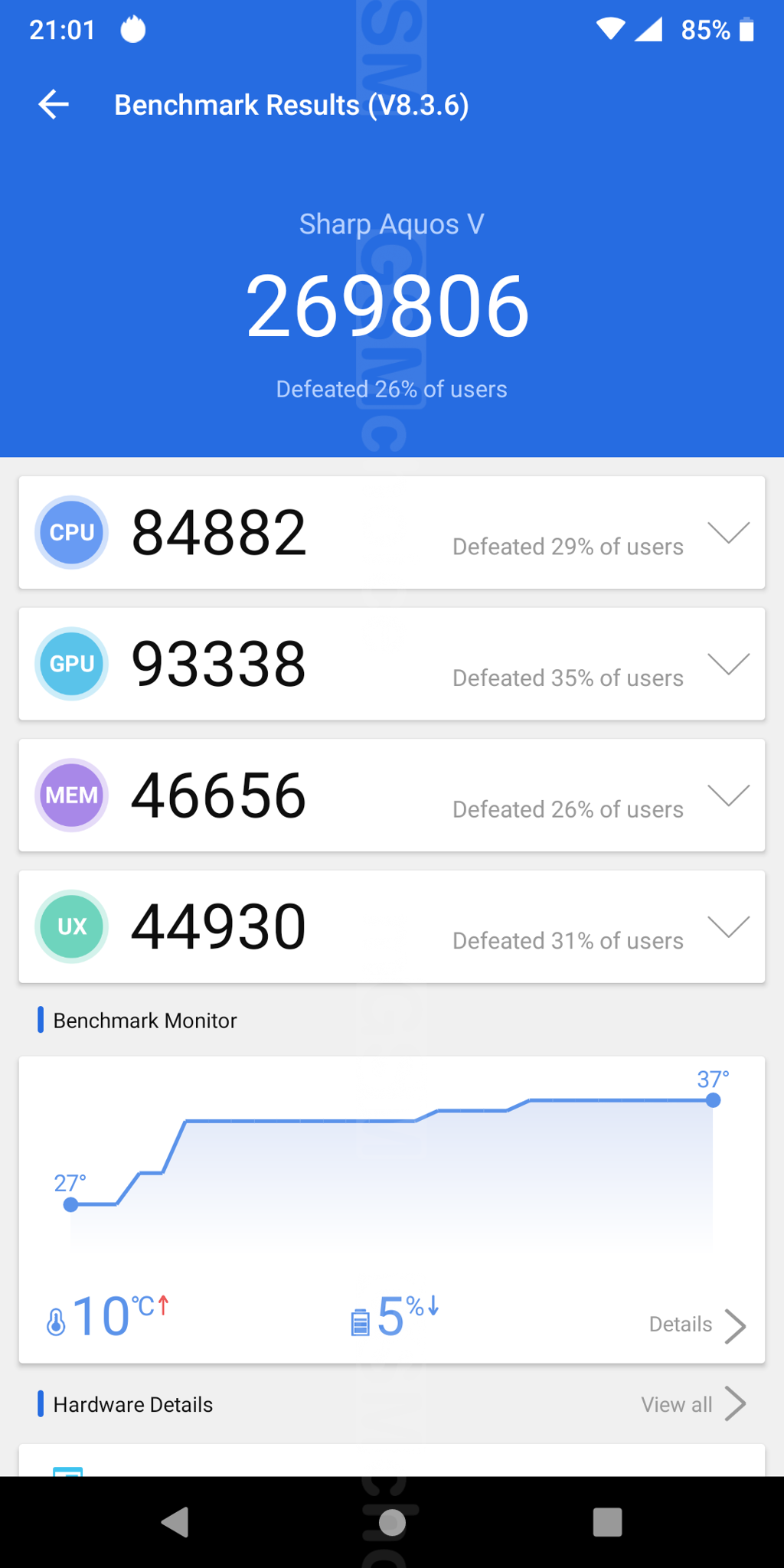Go back from Benchmark Results
784x1568 pixels.
click(54, 104)
